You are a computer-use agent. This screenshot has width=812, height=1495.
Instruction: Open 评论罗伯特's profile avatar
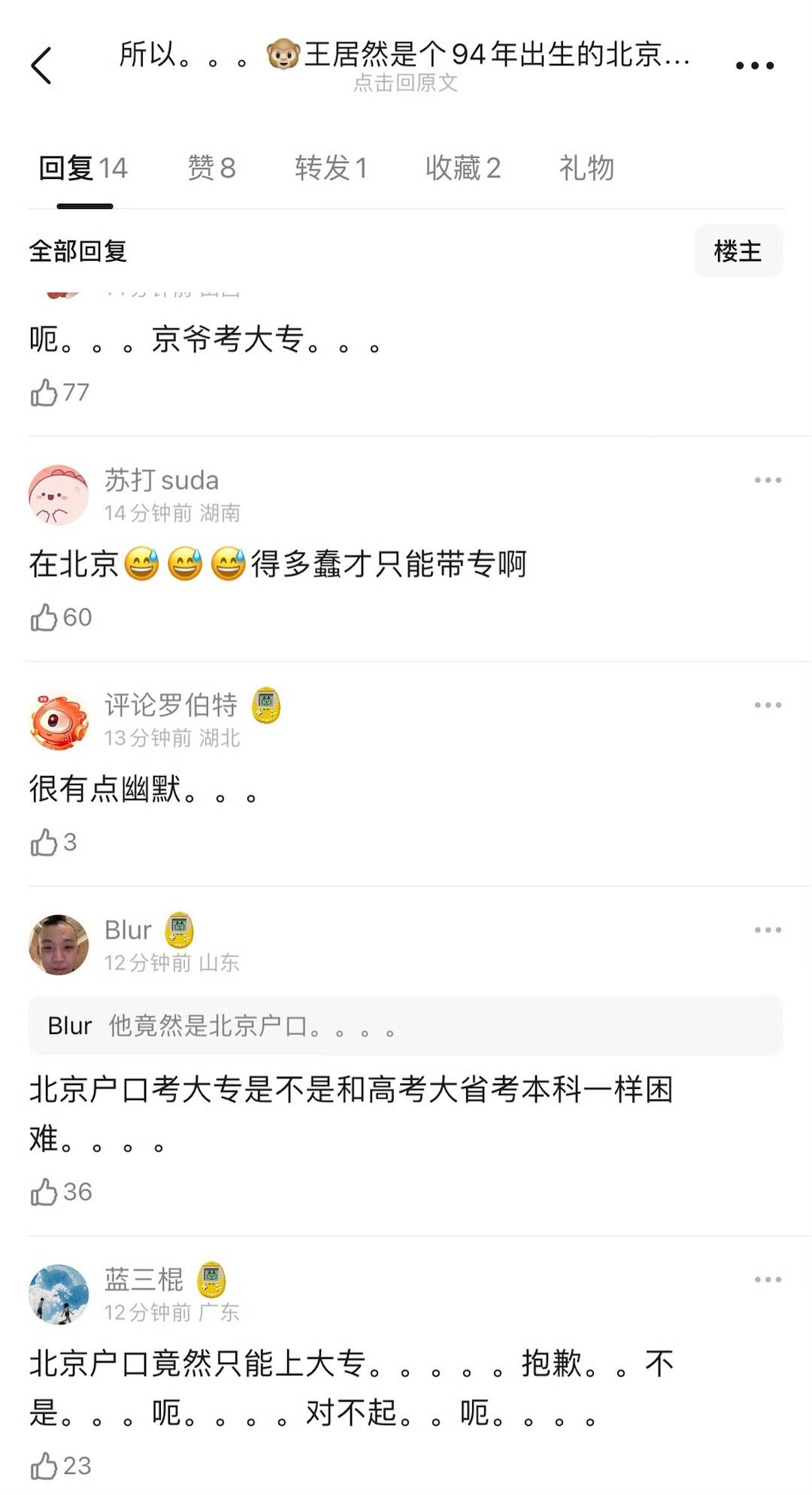(59, 720)
